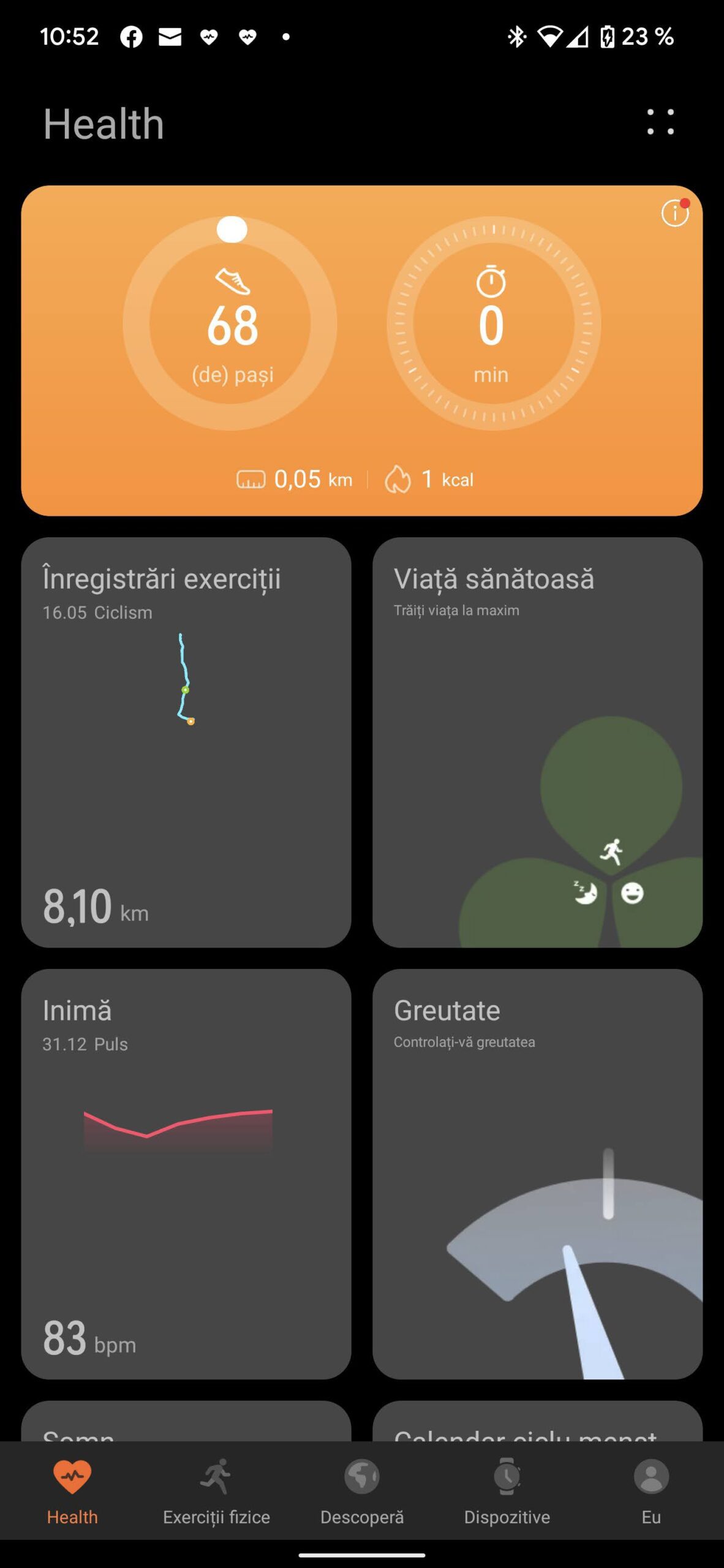
Task: Open the Eu profile tab
Action: pos(651,1491)
